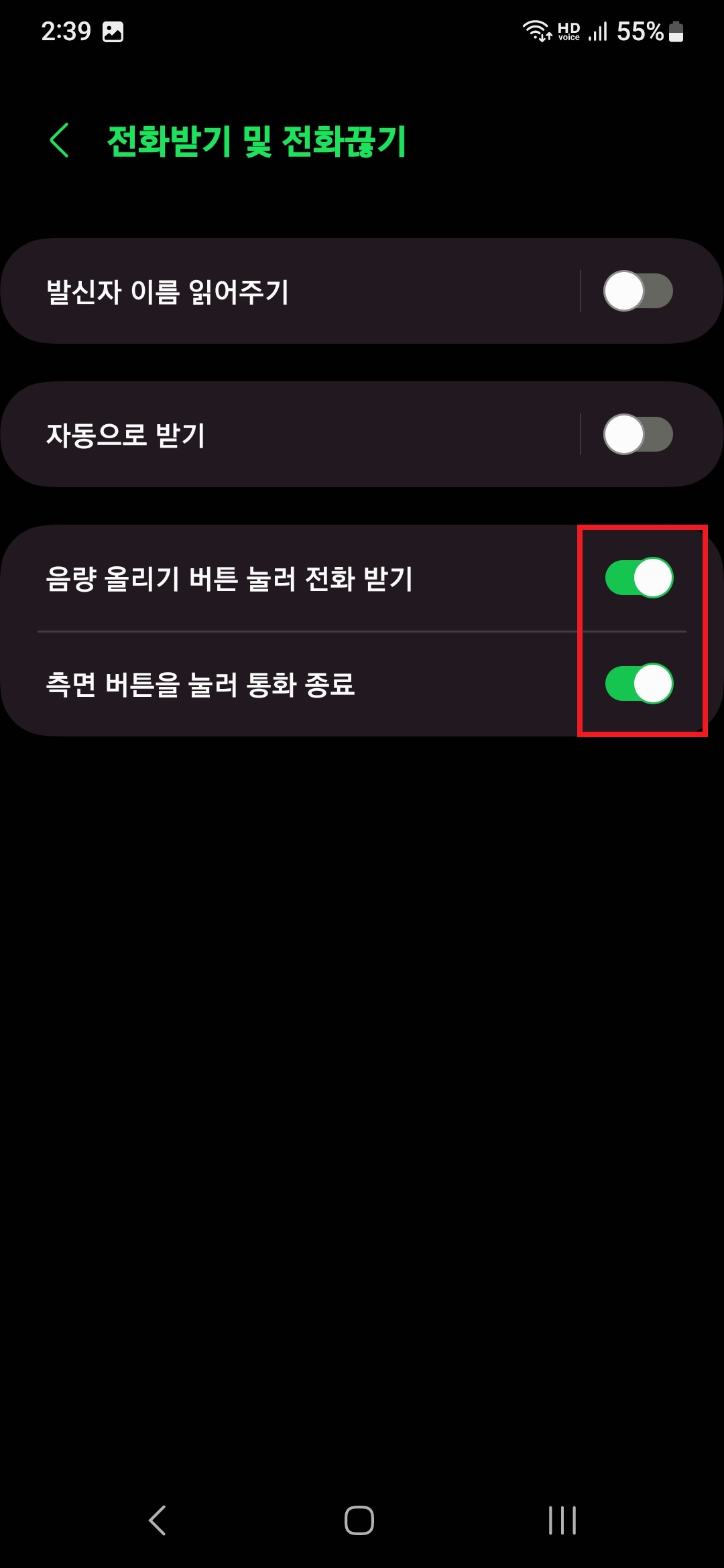Screen dimensions: 724x1568
Task: Turn off 측면 버튼을 눌러 통화 종료
Action: point(639,683)
